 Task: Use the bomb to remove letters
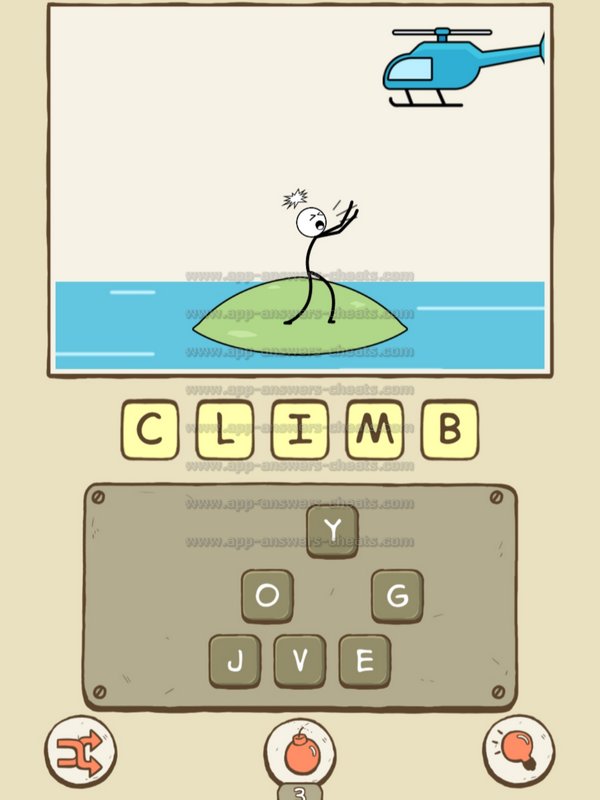pos(299,752)
